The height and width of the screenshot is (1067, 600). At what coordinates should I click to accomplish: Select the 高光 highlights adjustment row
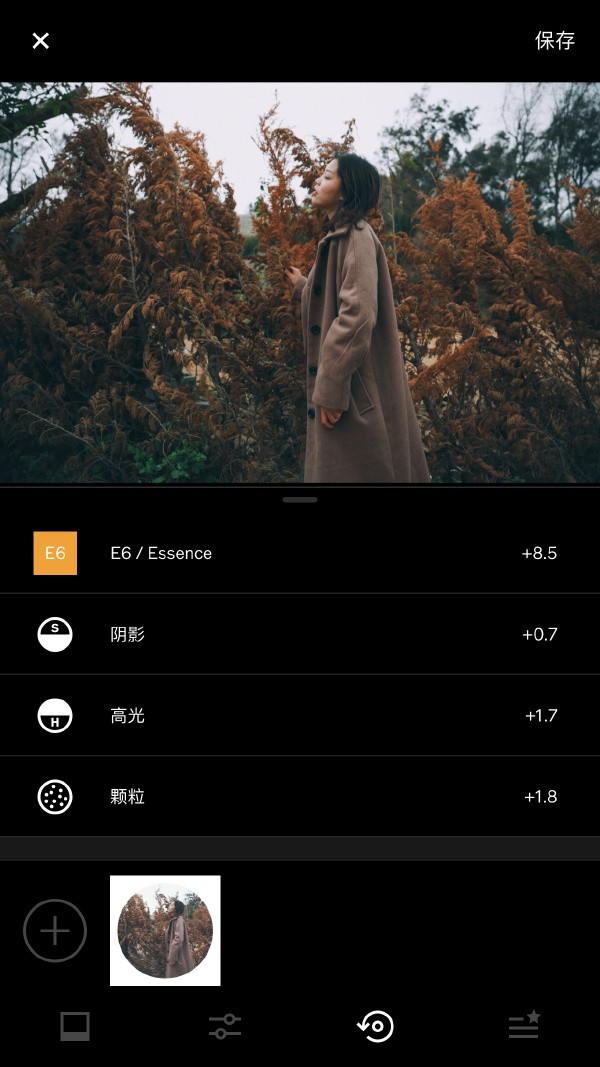(x=300, y=715)
